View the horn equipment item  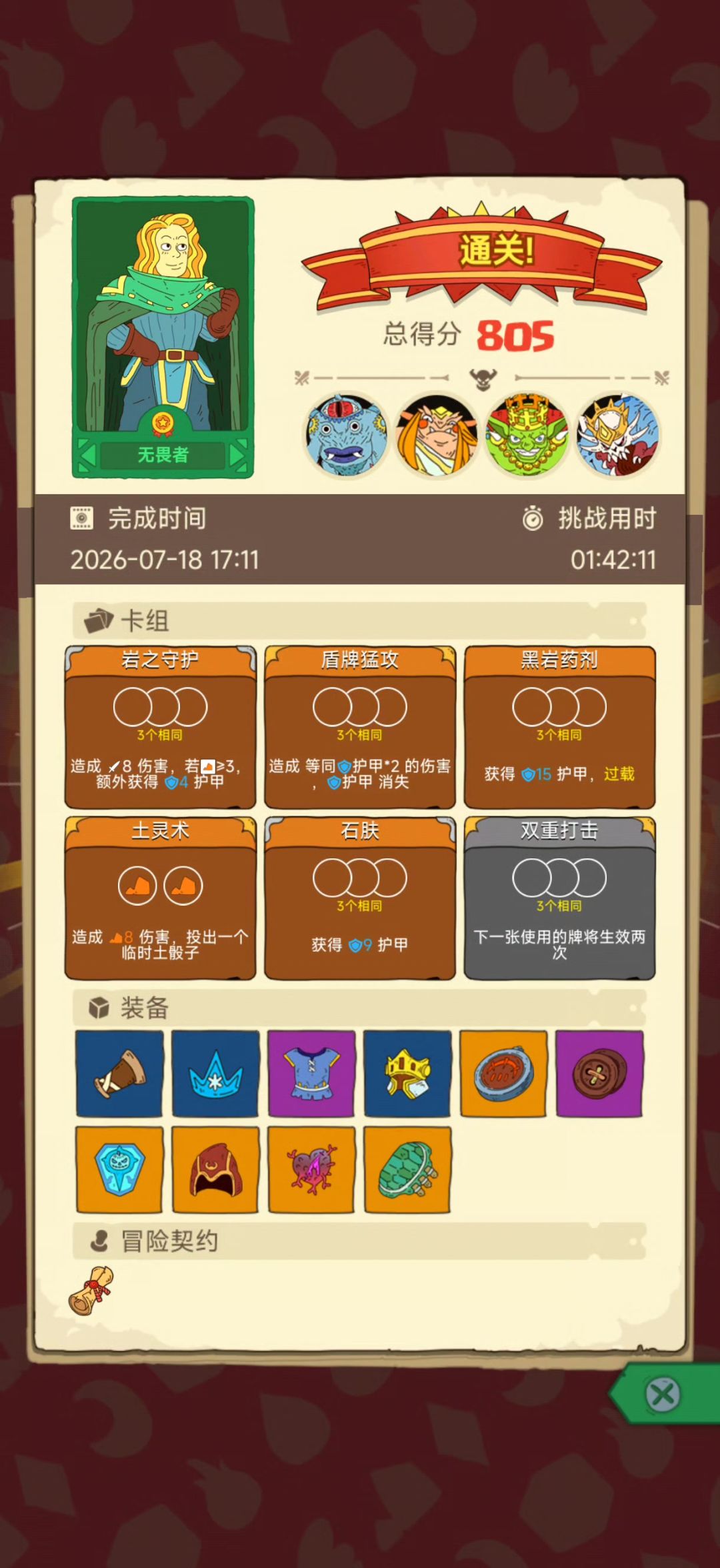tap(119, 1073)
